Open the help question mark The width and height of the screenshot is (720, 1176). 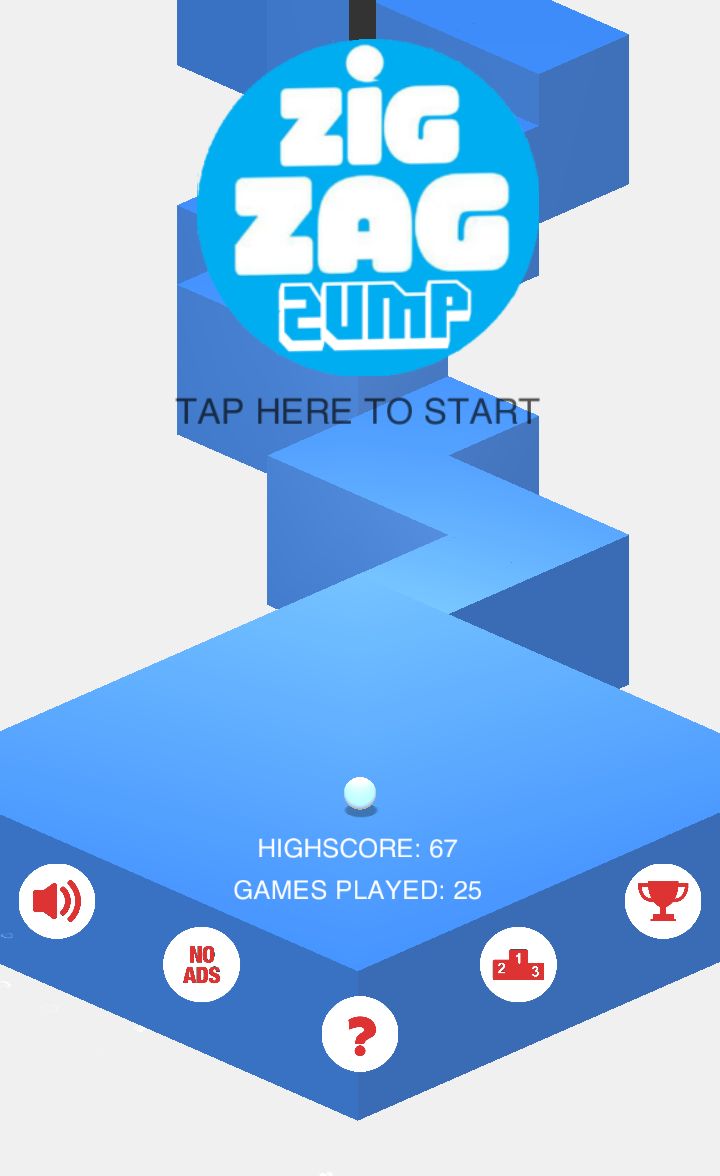point(360,1035)
